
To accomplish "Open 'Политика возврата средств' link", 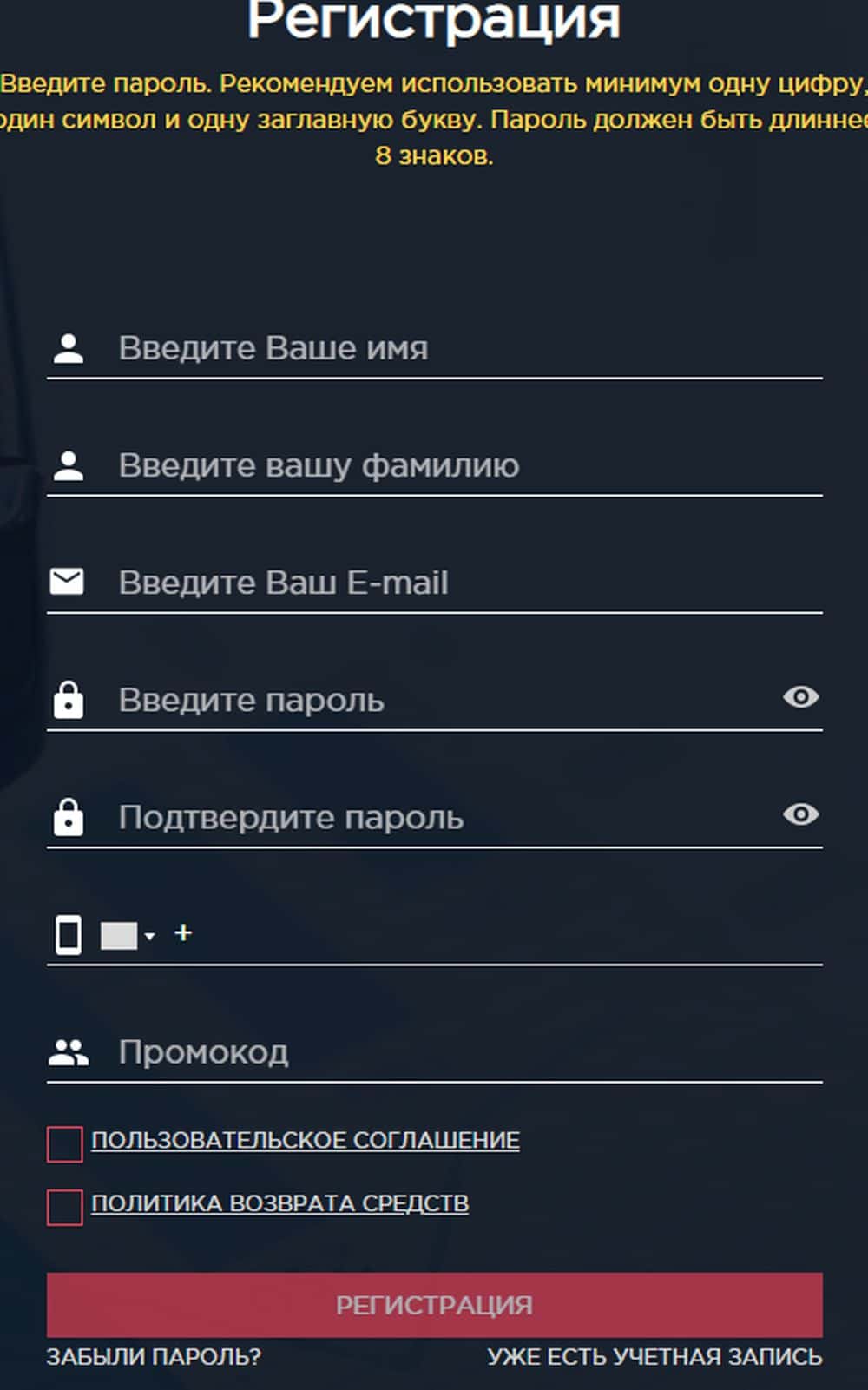I will click(279, 1204).
